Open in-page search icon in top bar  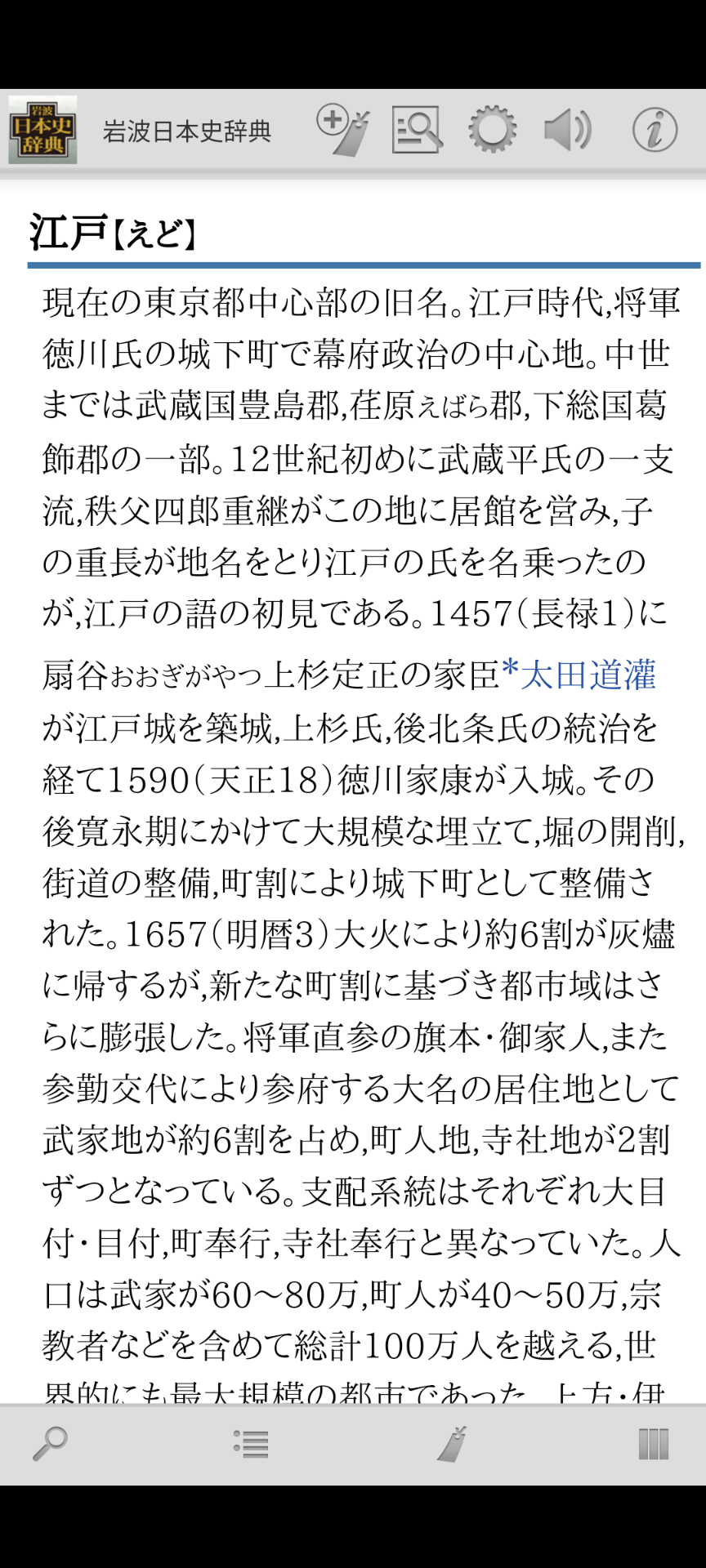click(x=417, y=130)
